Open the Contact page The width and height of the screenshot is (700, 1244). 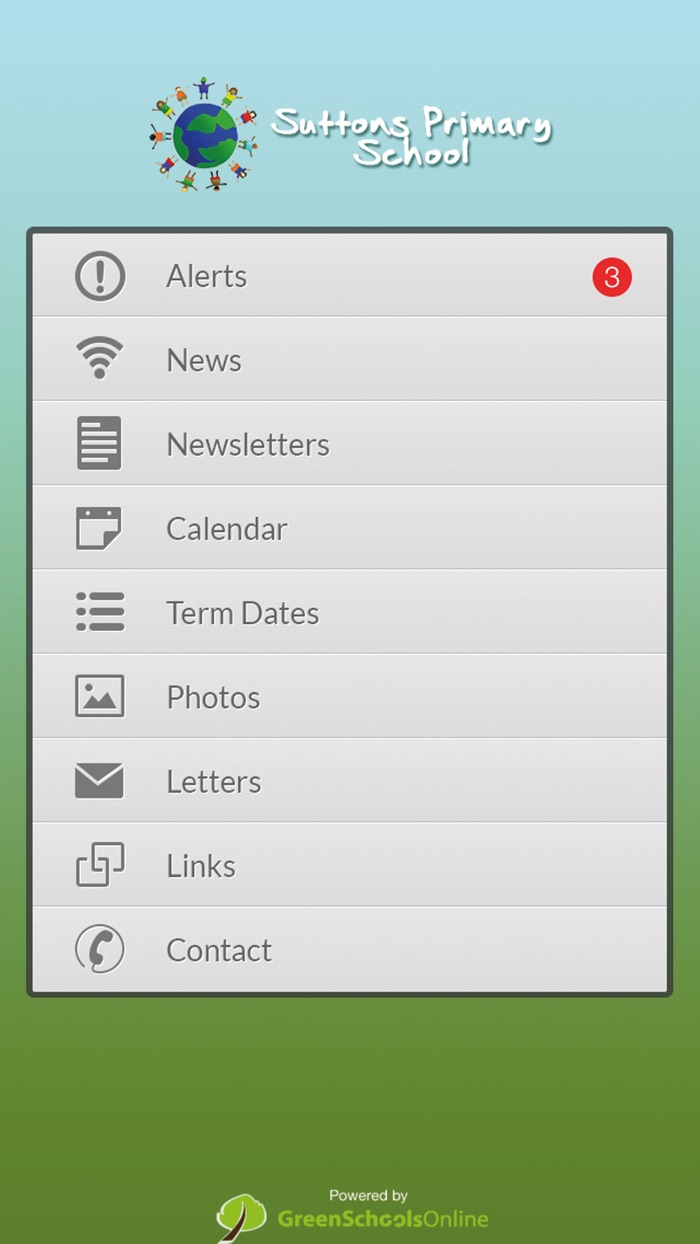[x=349, y=949]
